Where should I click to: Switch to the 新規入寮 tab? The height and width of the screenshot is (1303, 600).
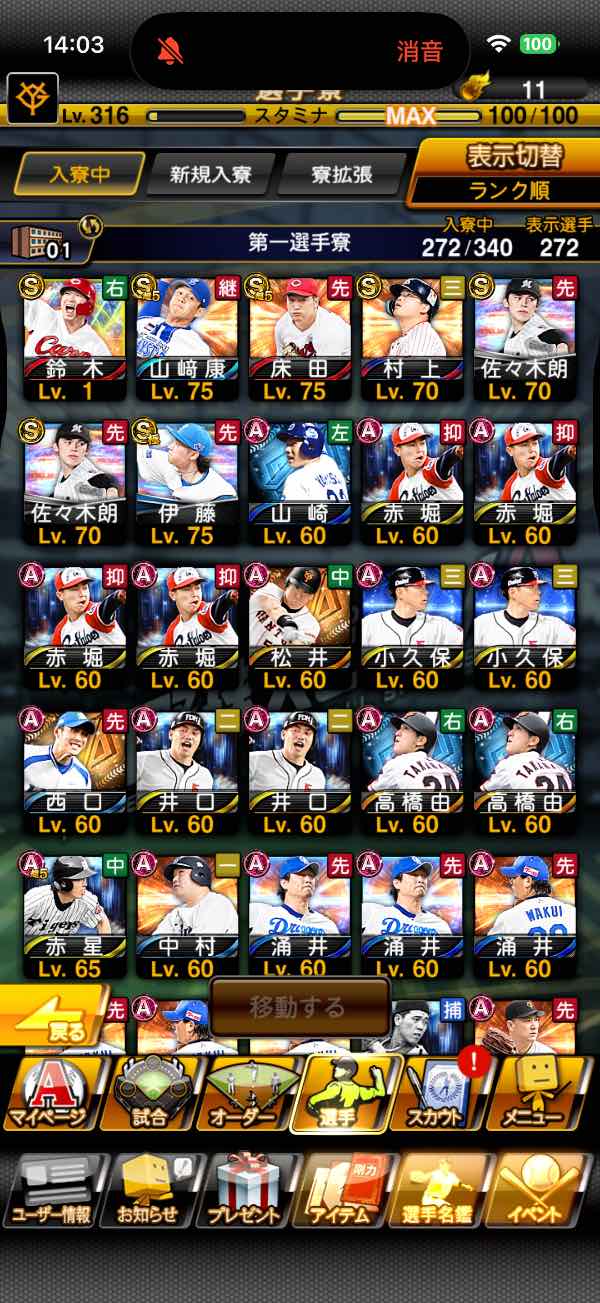(209, 175)
